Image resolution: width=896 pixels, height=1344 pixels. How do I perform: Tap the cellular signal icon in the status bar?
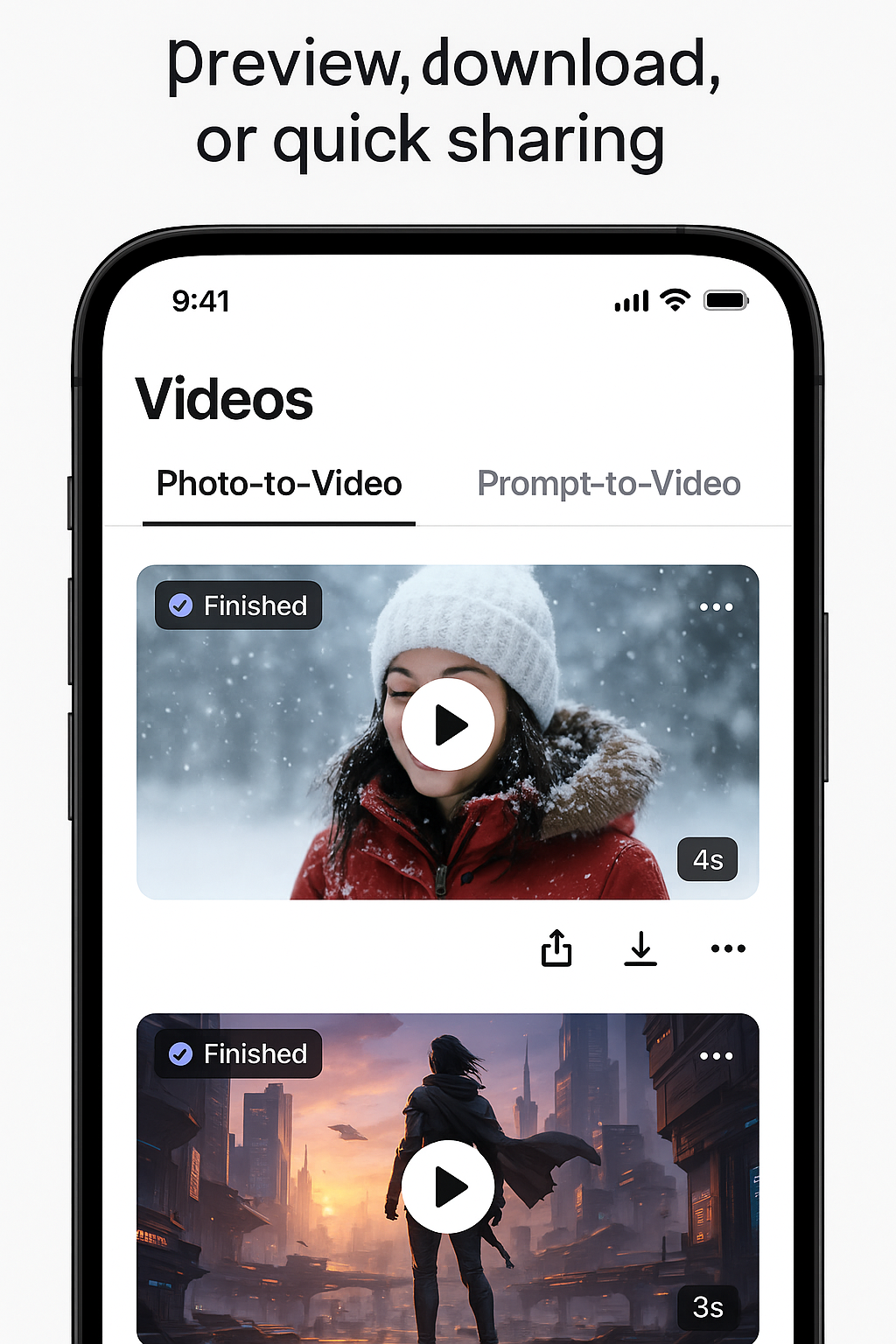tap(632, 300)
